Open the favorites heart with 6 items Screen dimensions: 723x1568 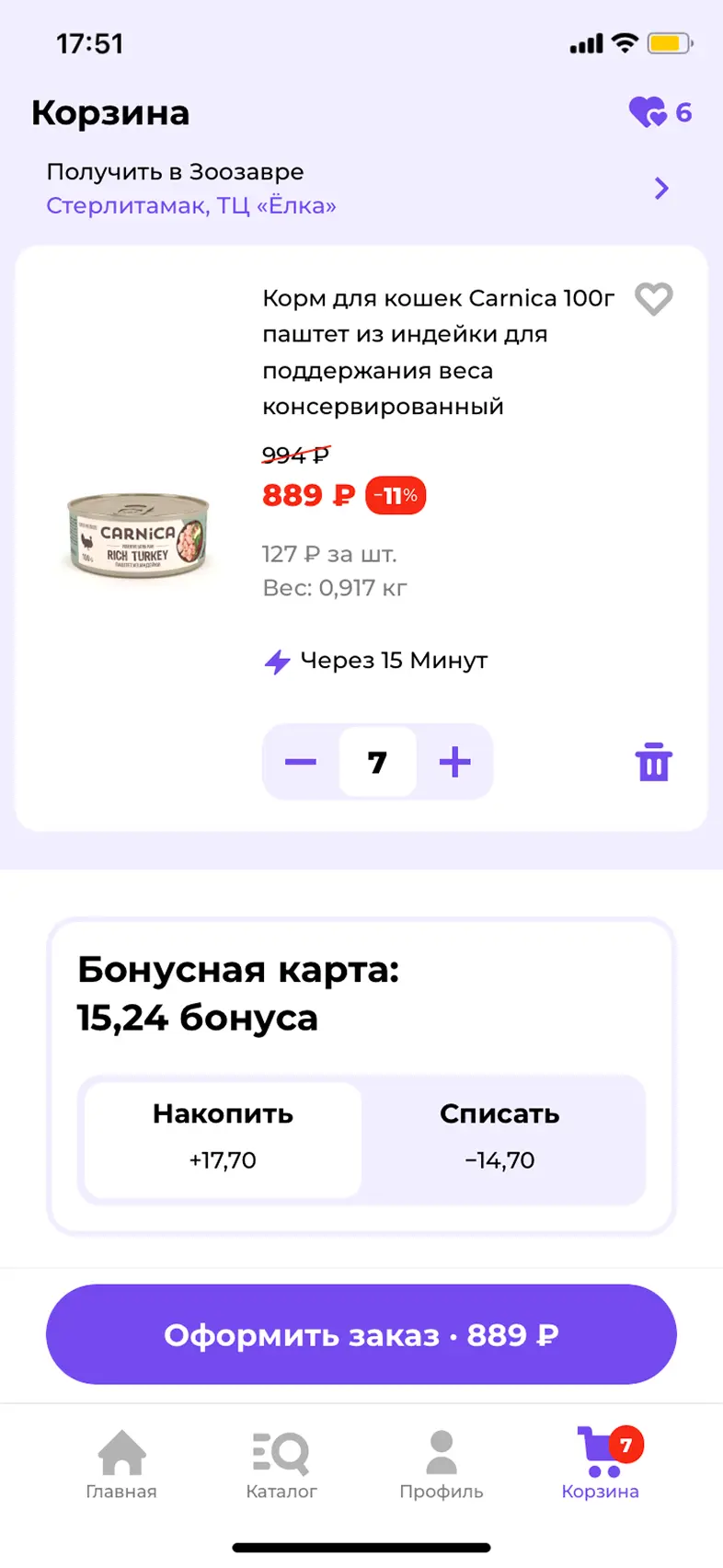pos(659,112)
